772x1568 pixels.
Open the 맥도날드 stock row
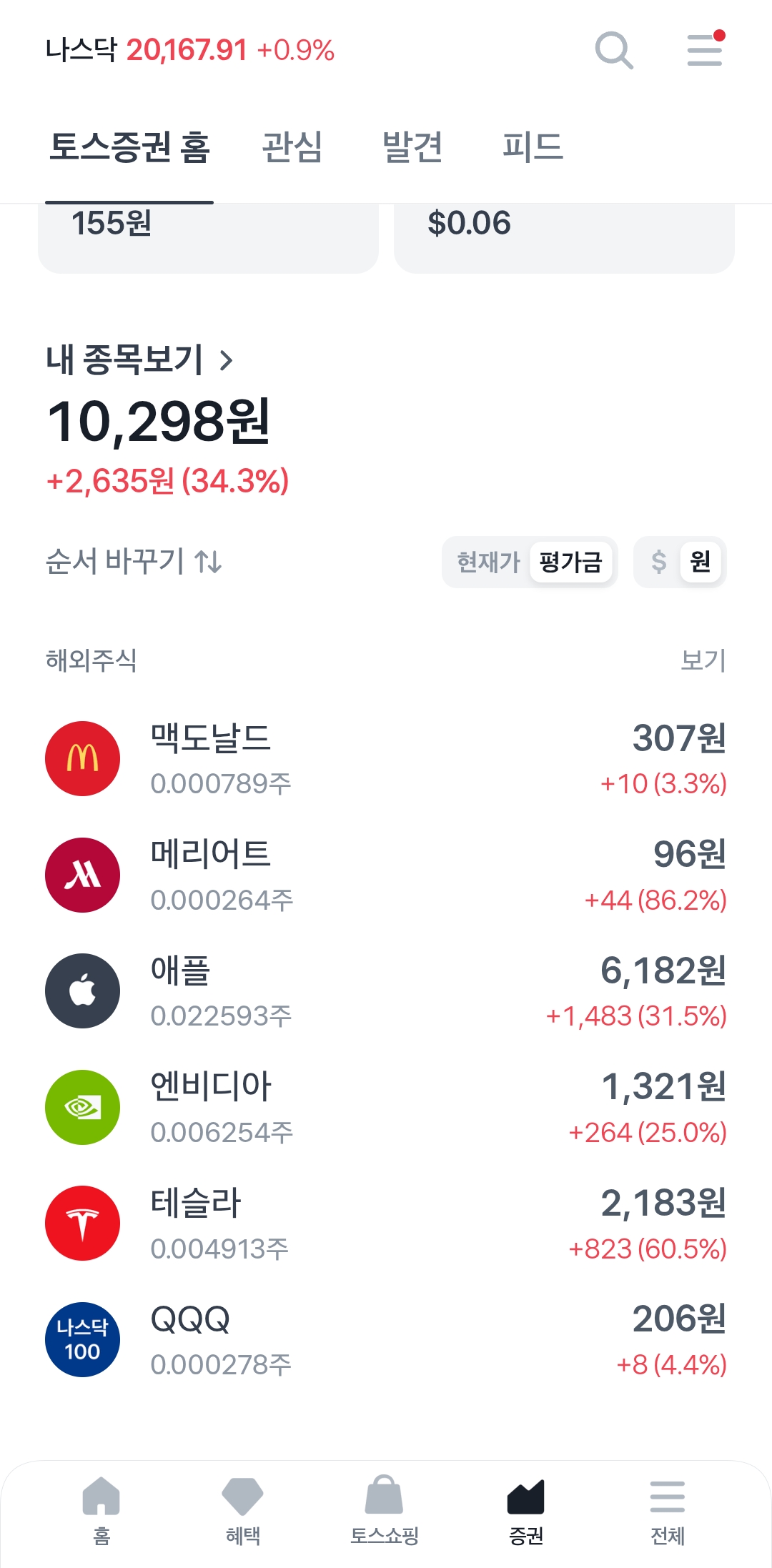point(386,759)
